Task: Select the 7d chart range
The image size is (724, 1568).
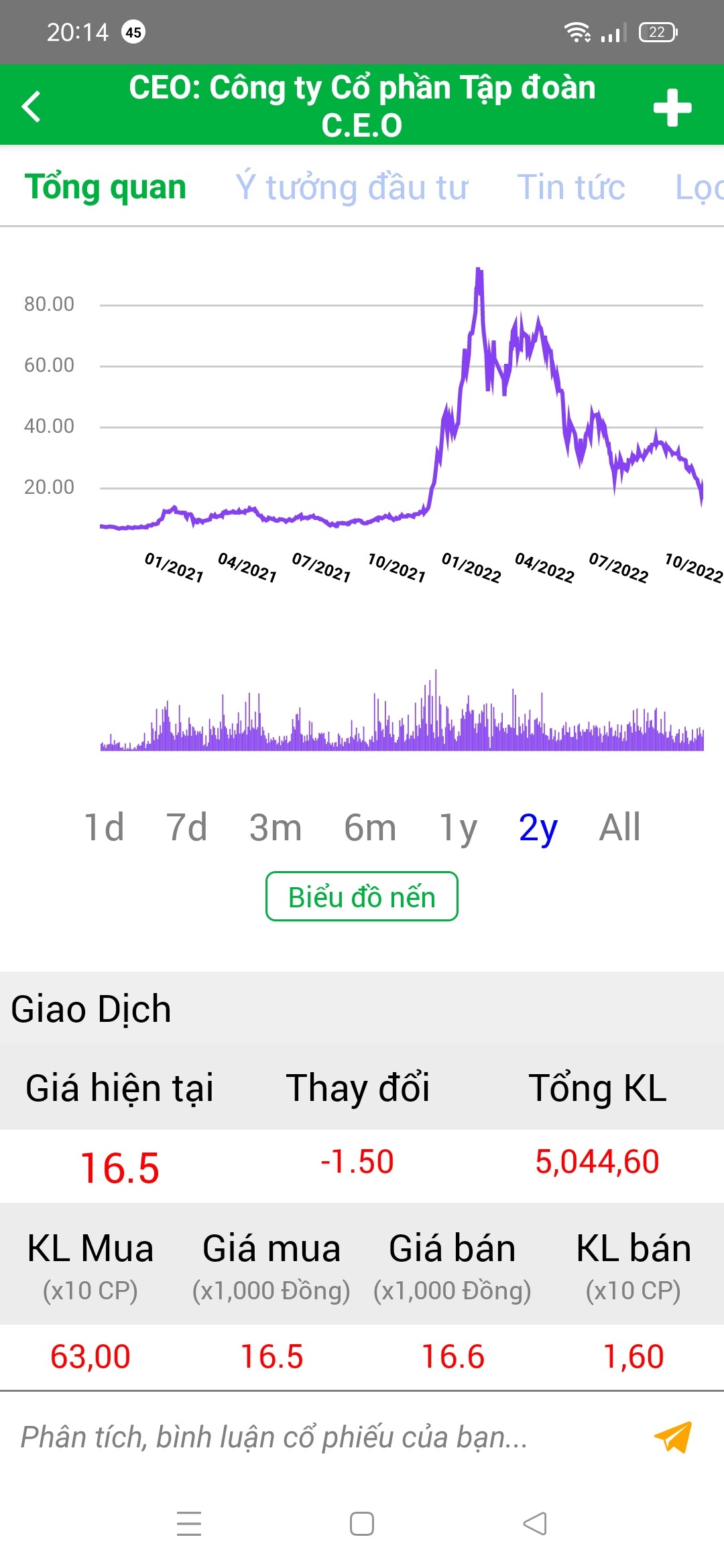Action: 186,827
